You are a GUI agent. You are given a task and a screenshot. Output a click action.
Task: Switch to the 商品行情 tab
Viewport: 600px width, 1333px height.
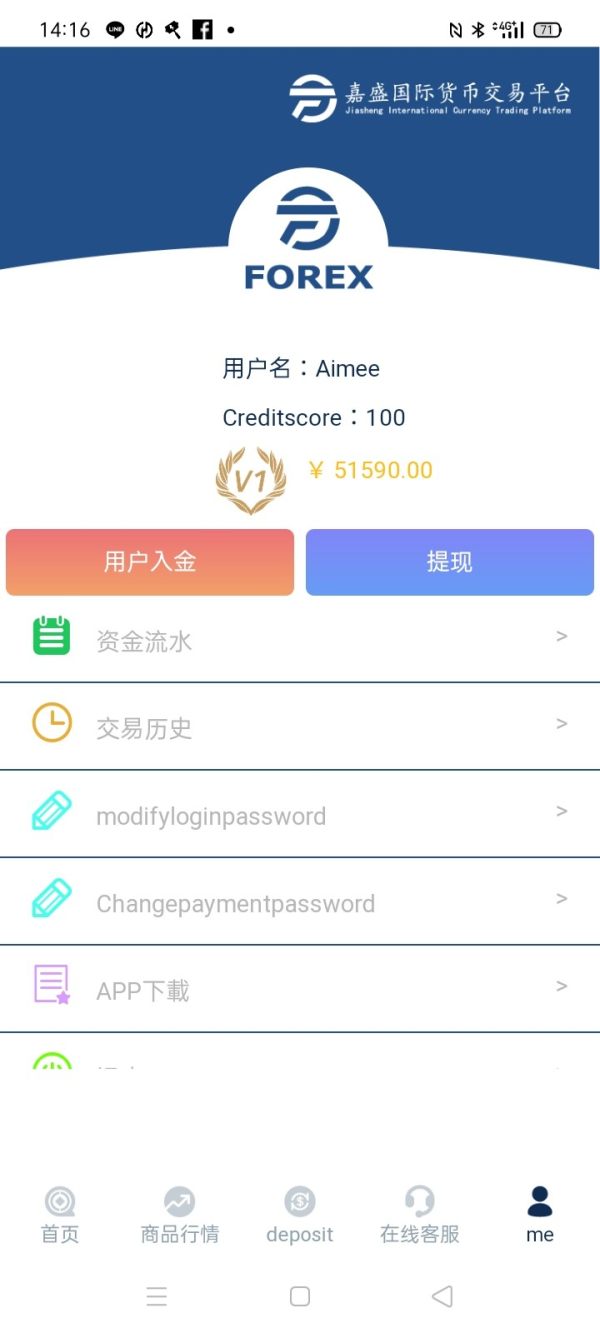point(180,1215)
